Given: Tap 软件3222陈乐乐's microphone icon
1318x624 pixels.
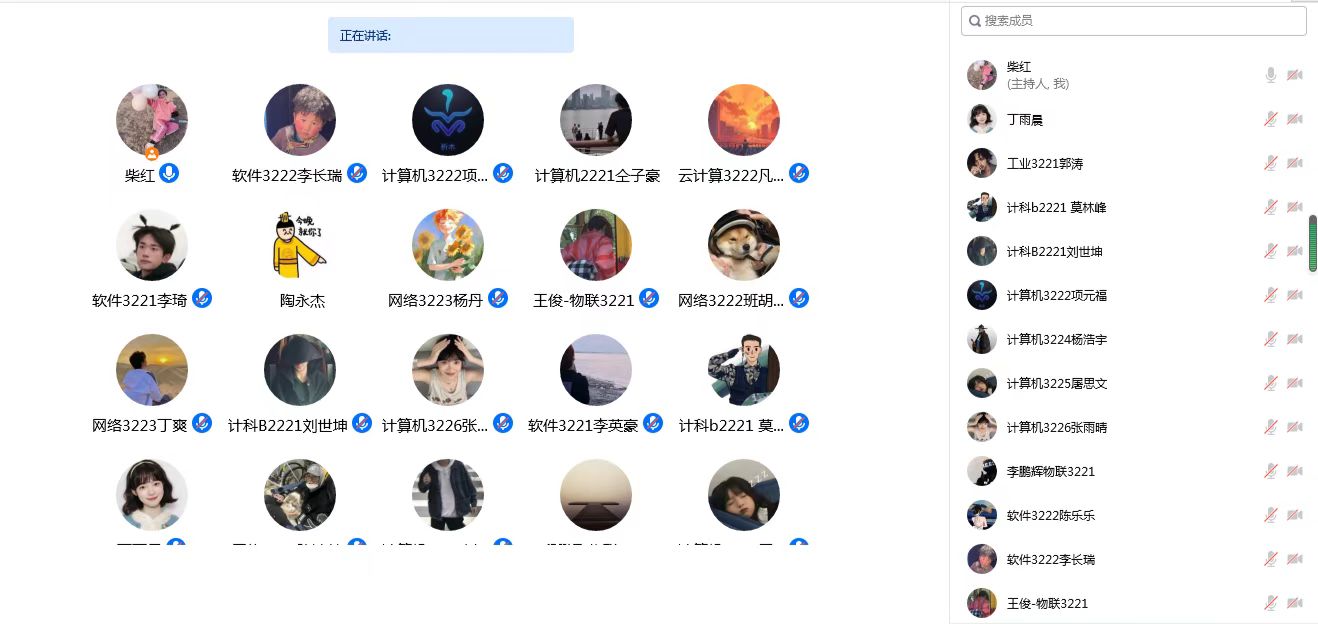Looking at the screenshot, I should click(x=1271, y=515).
